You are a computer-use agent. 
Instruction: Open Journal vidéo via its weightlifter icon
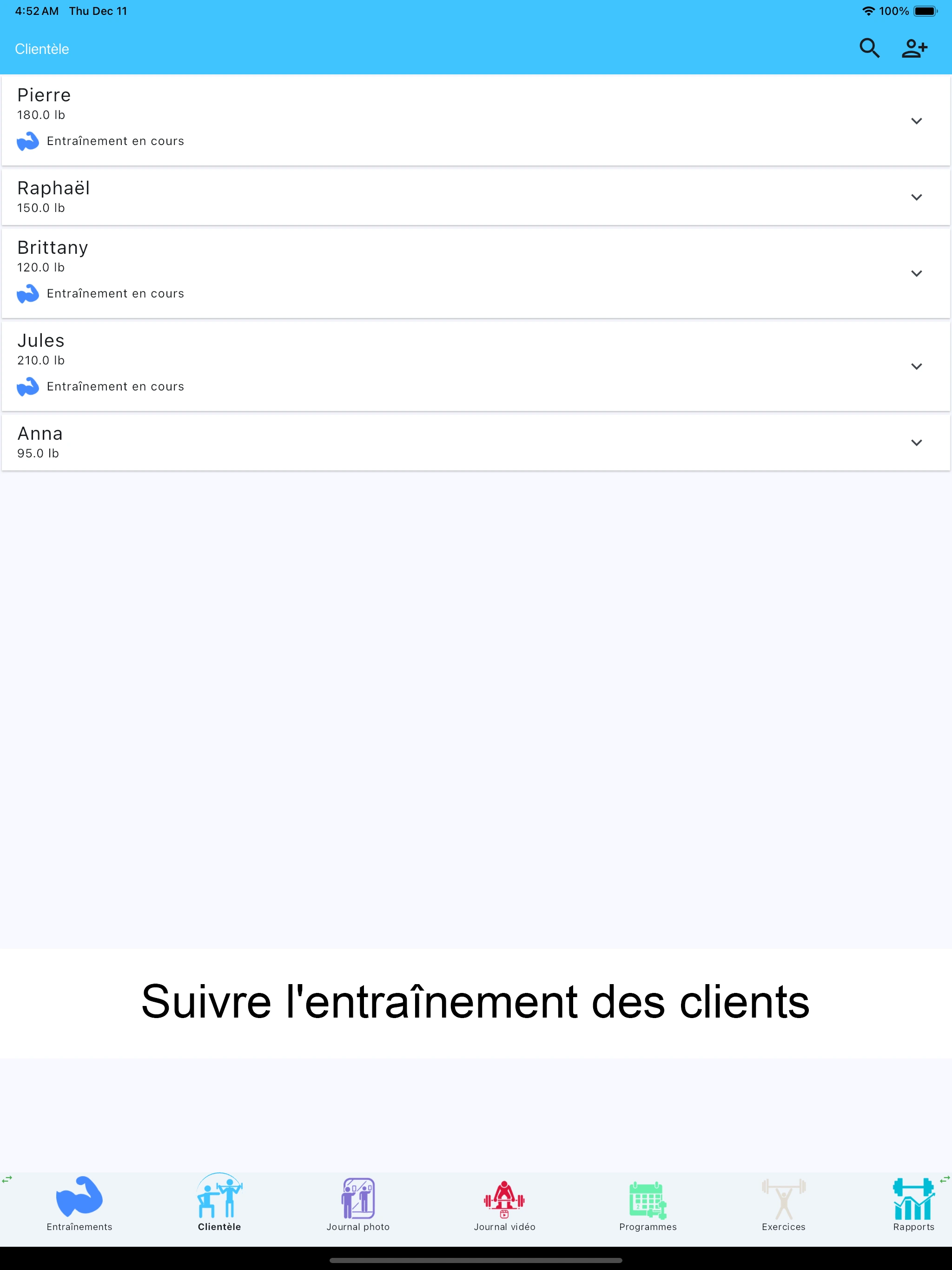coord(504,1199)
